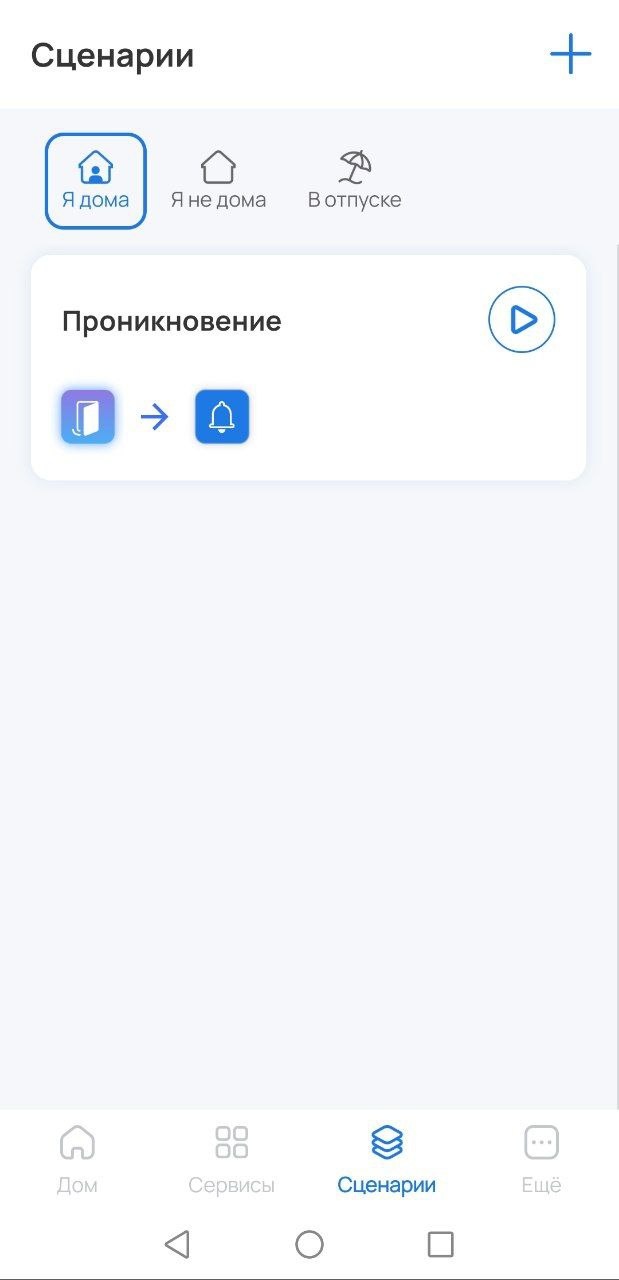Go to the system home screen

[309, 1244]
